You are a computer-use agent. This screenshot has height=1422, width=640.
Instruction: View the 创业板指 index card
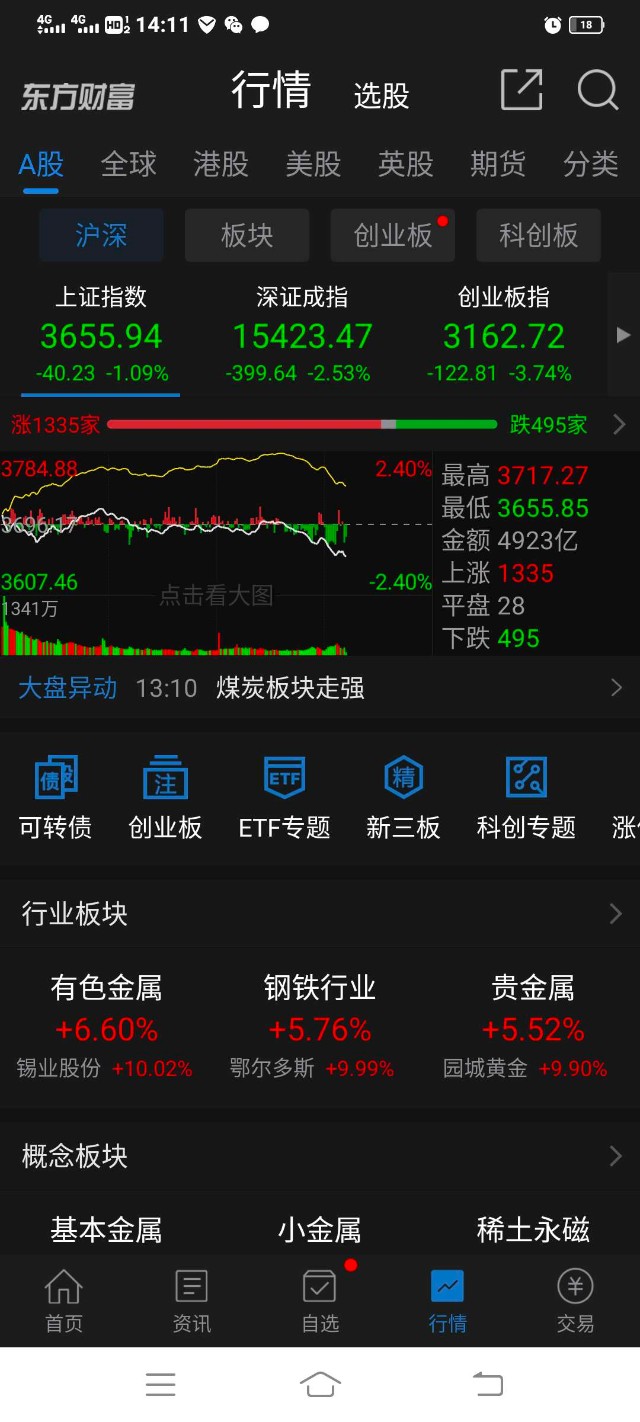(x=503, y=335)
